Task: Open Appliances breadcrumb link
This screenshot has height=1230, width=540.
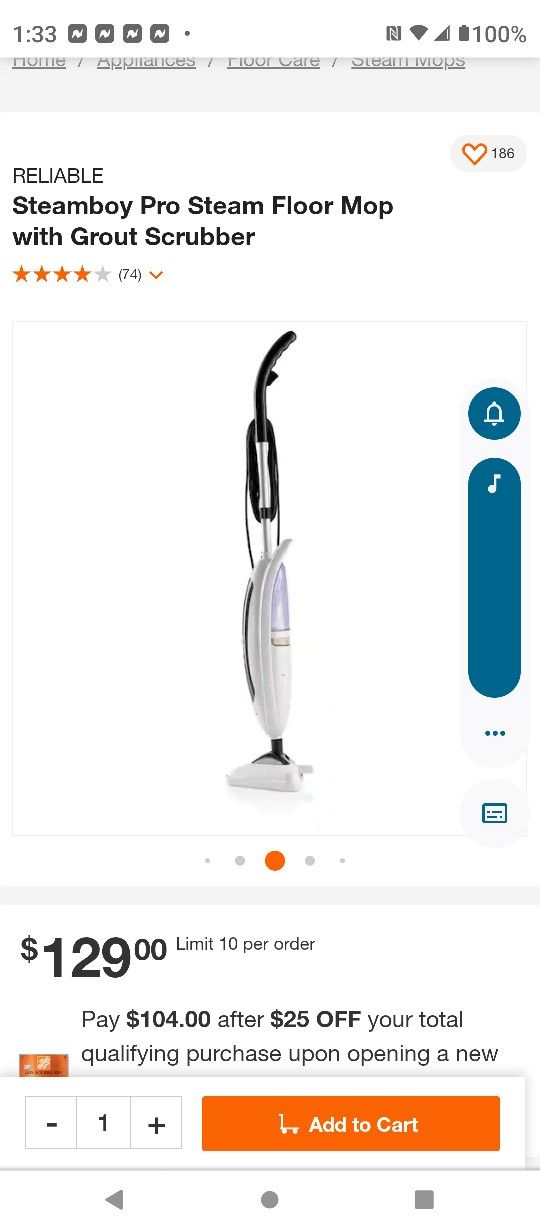Action: coord(146,61)
